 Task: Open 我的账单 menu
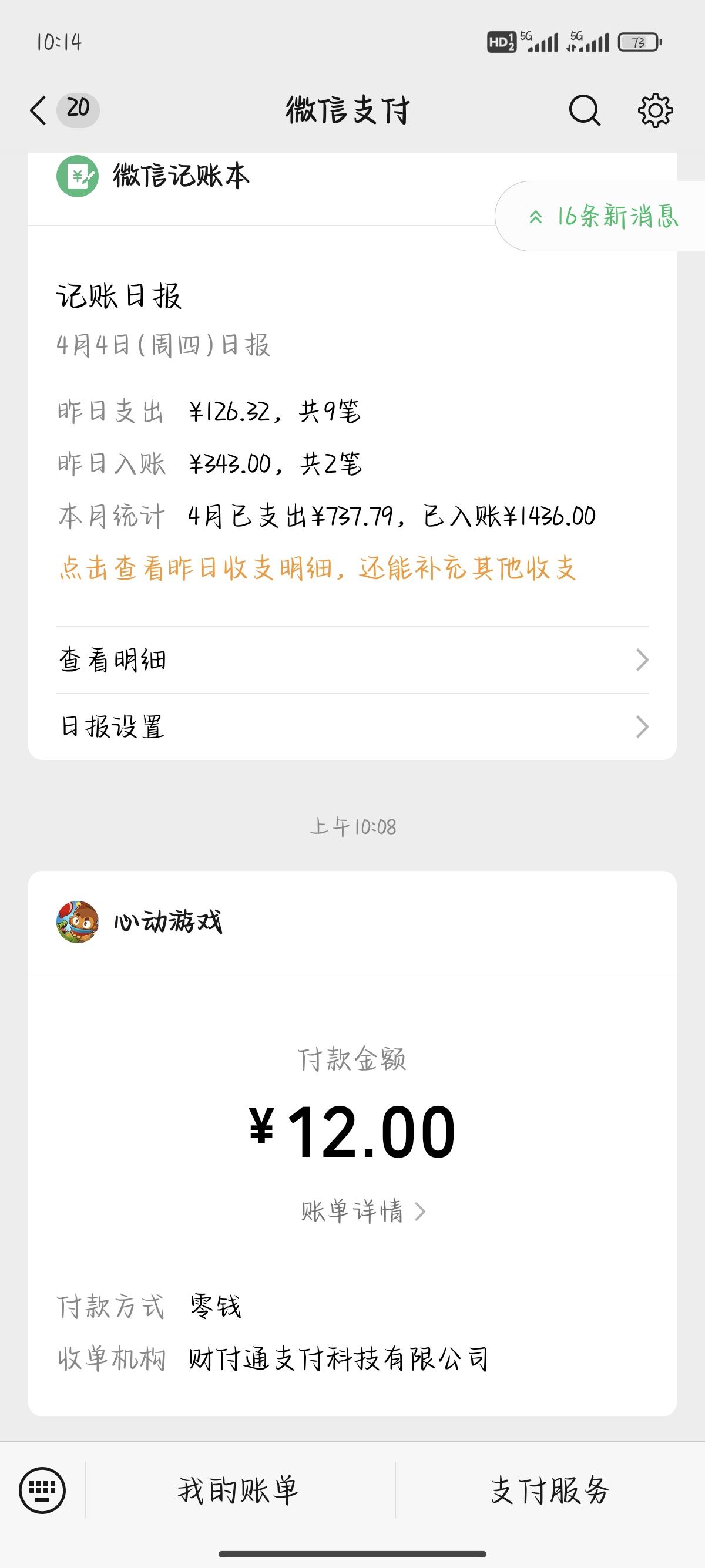pos(239,1490)
